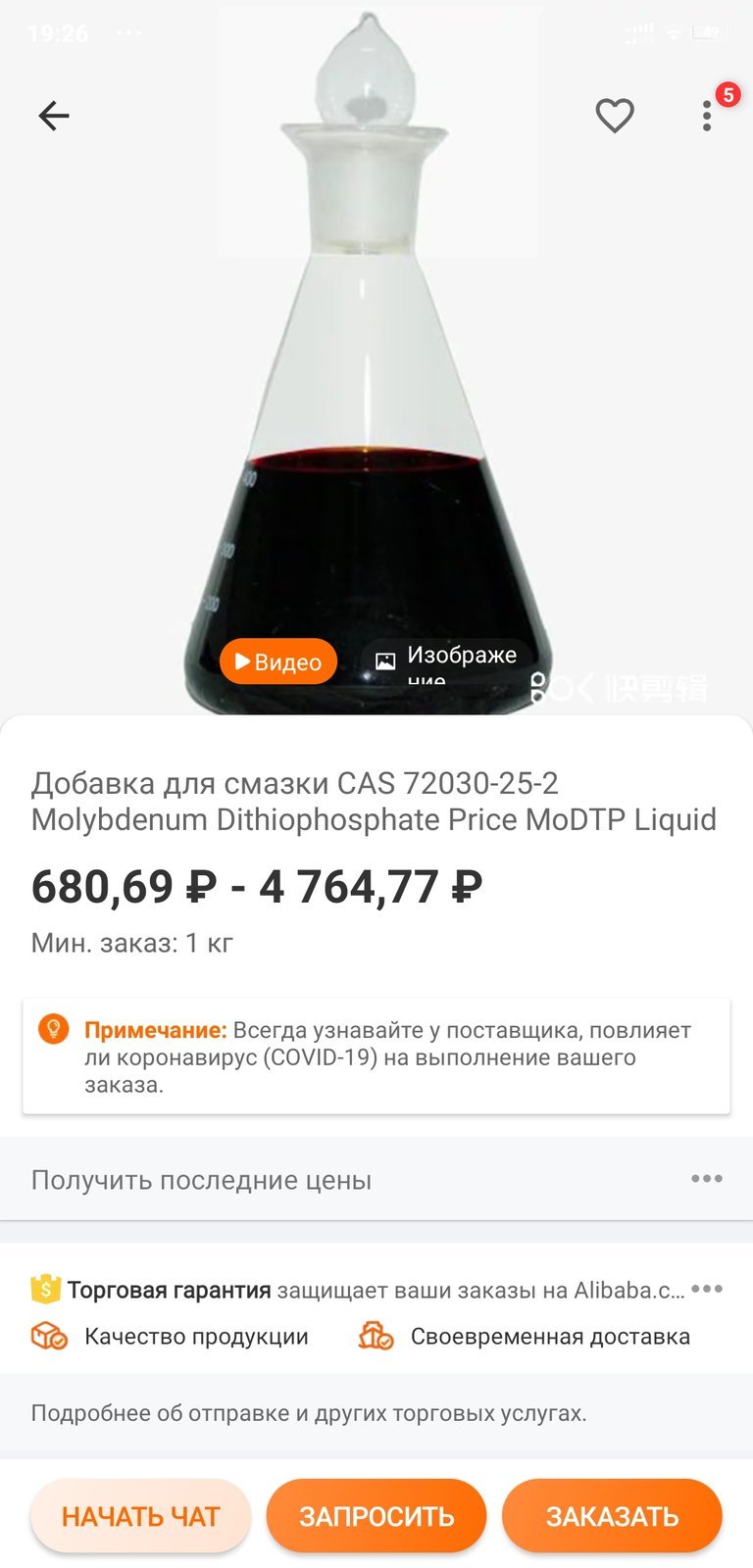Play the product Видео
This screenshot has height=1568, width=753.
pos(278,661)
